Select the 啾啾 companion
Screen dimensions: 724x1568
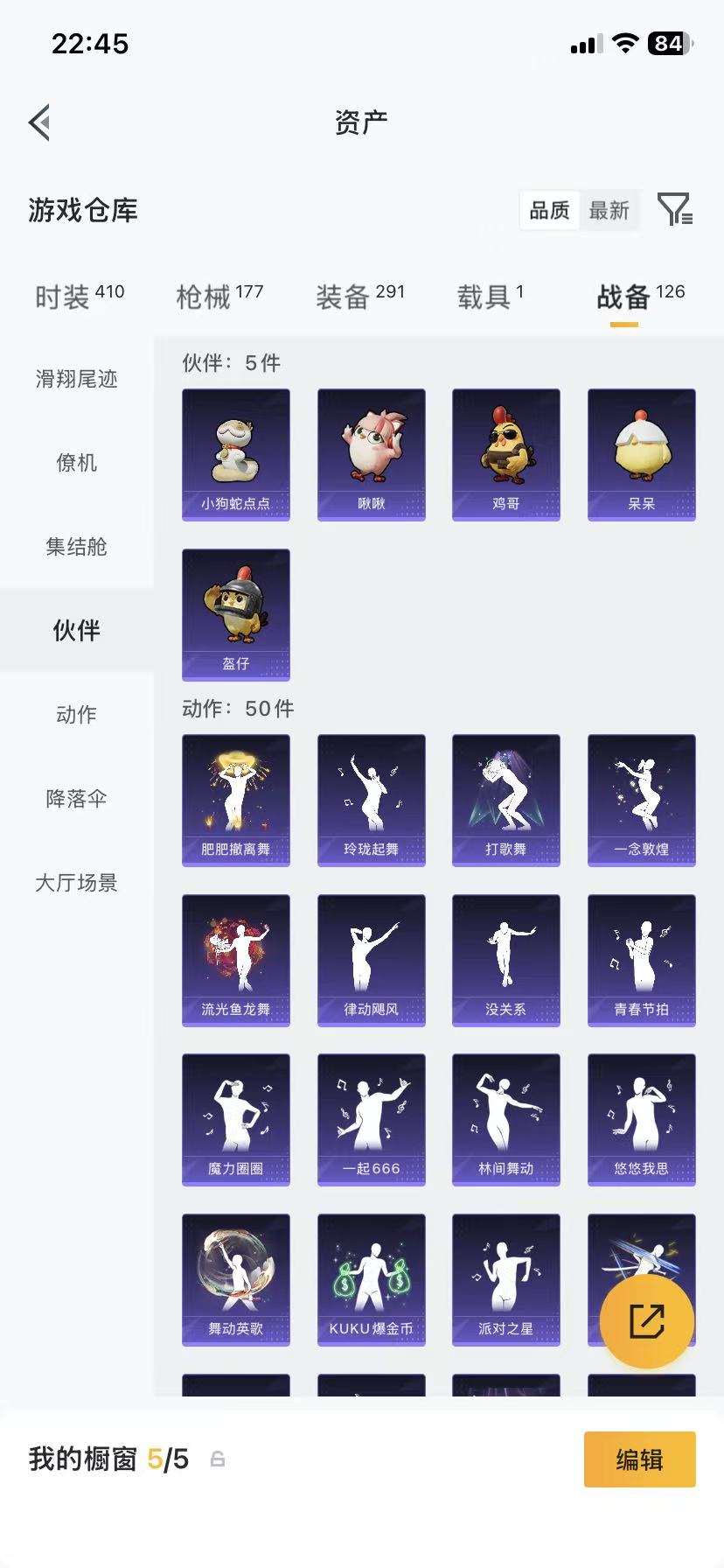click(x=371, y=453)
